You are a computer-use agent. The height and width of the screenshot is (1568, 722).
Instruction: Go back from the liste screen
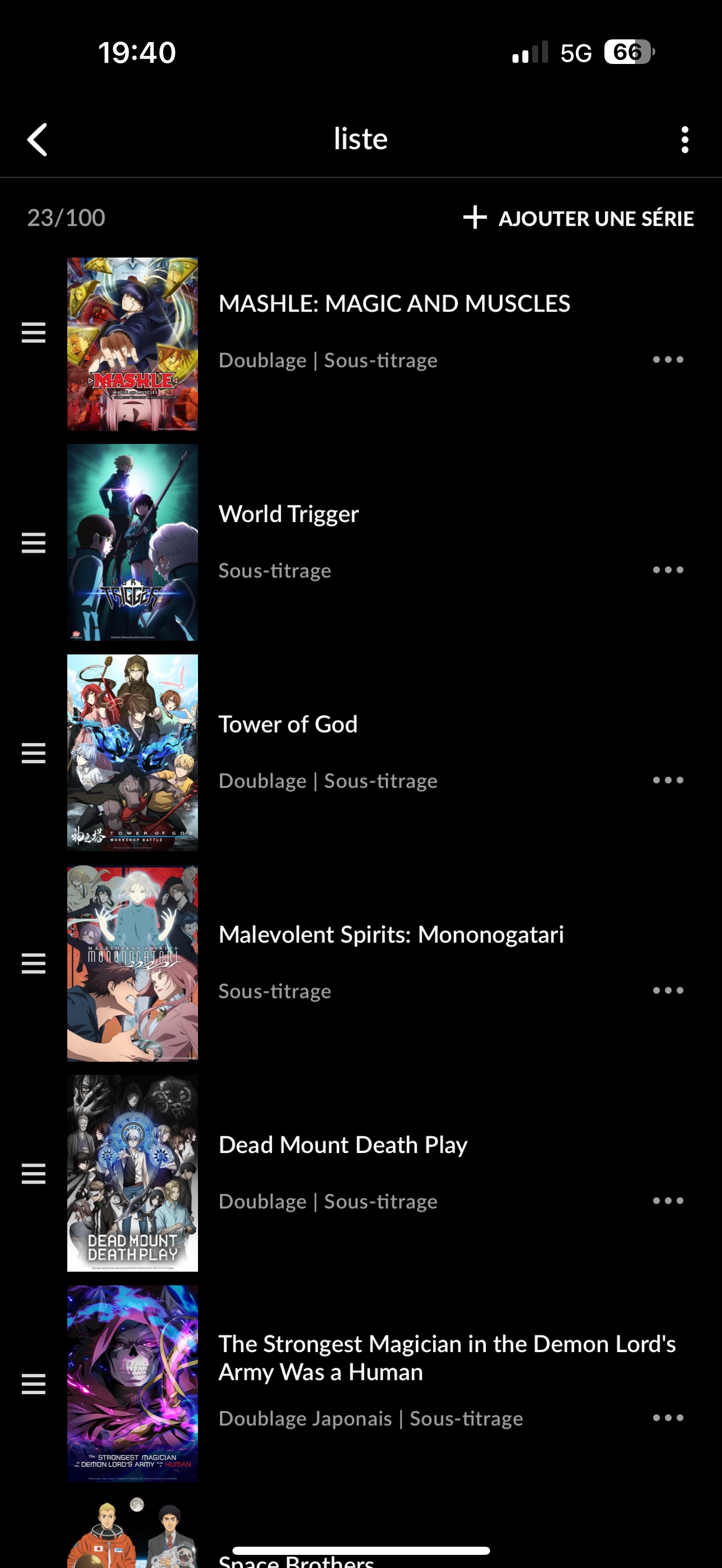[38, 139]
